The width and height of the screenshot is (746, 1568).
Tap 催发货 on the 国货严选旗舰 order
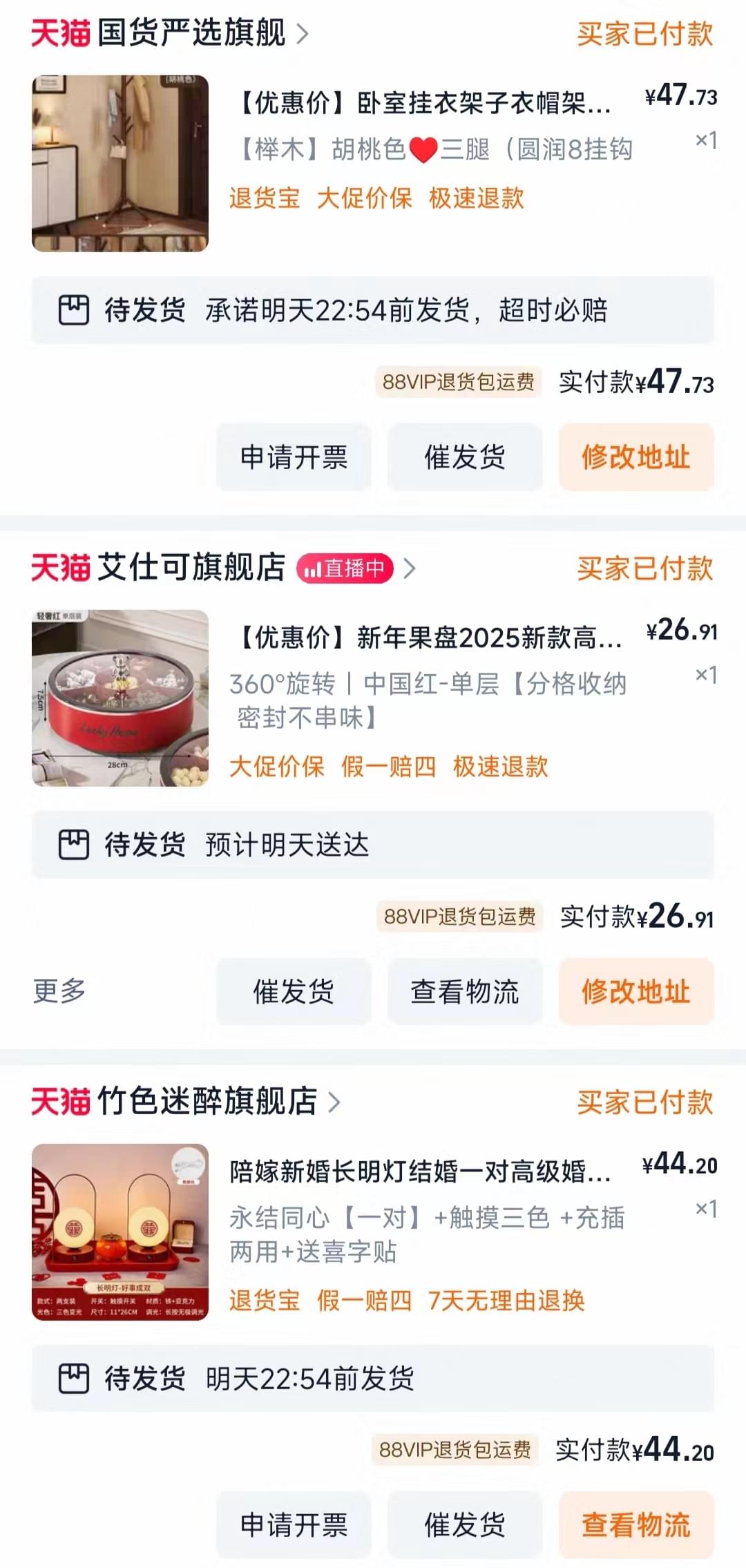[464, 457]
